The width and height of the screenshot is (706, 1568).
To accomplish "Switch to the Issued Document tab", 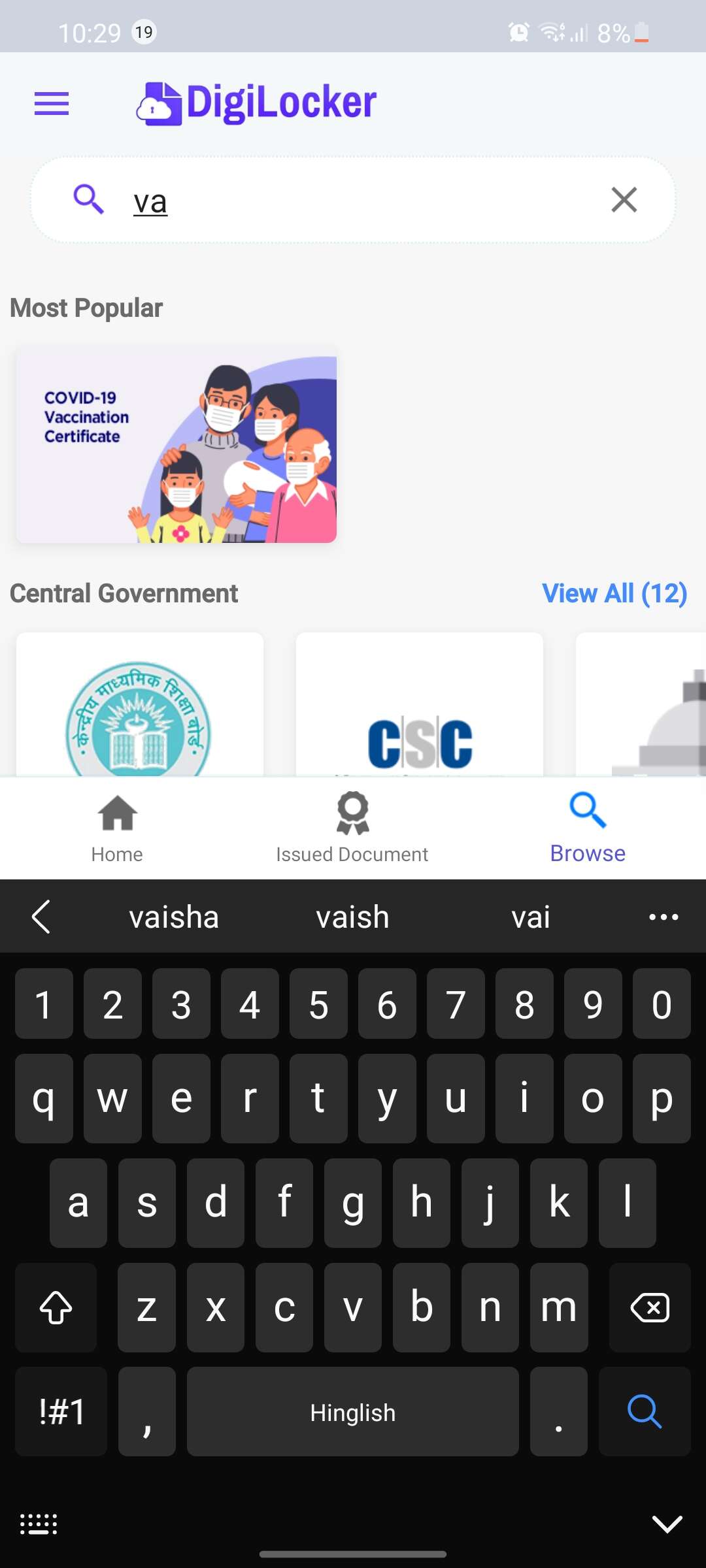I will pos(352,828).
